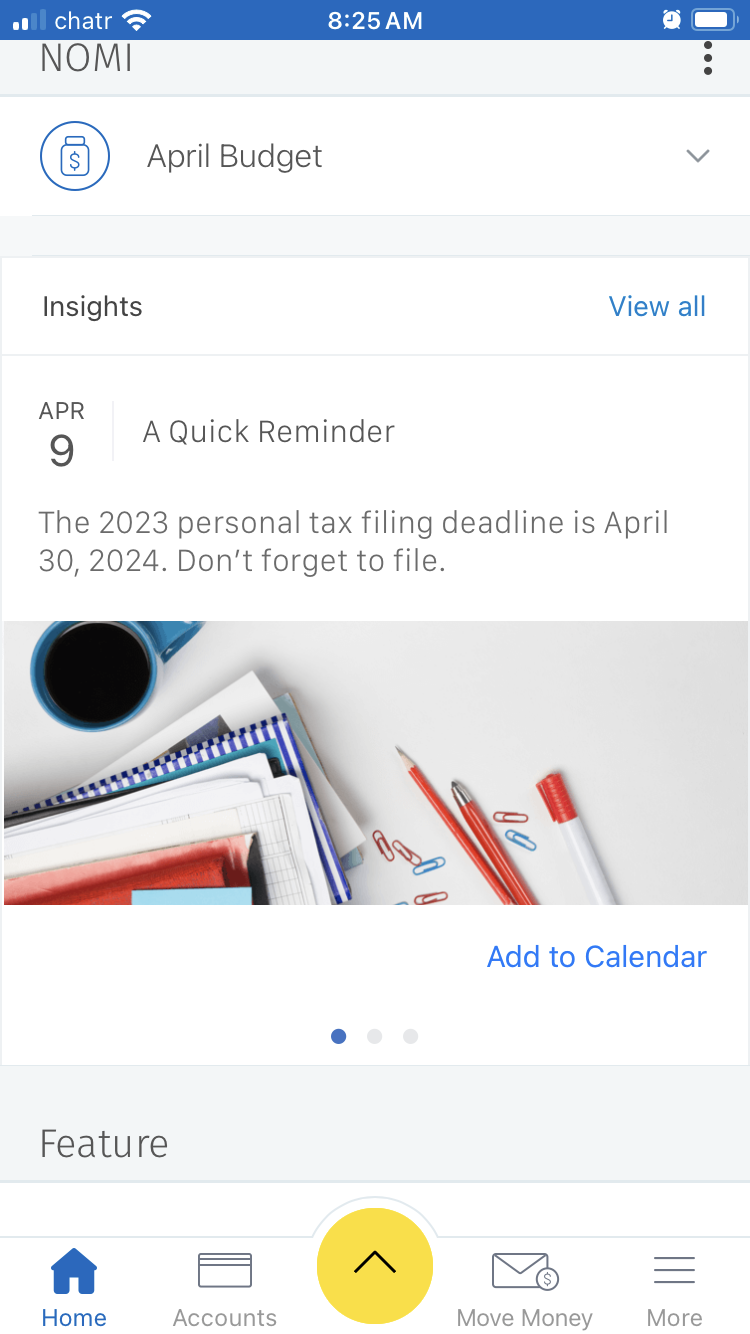750x1334 pixels.
Task: Expand the April Budget section
Action: pyautogui.click(x=697, y=156)
